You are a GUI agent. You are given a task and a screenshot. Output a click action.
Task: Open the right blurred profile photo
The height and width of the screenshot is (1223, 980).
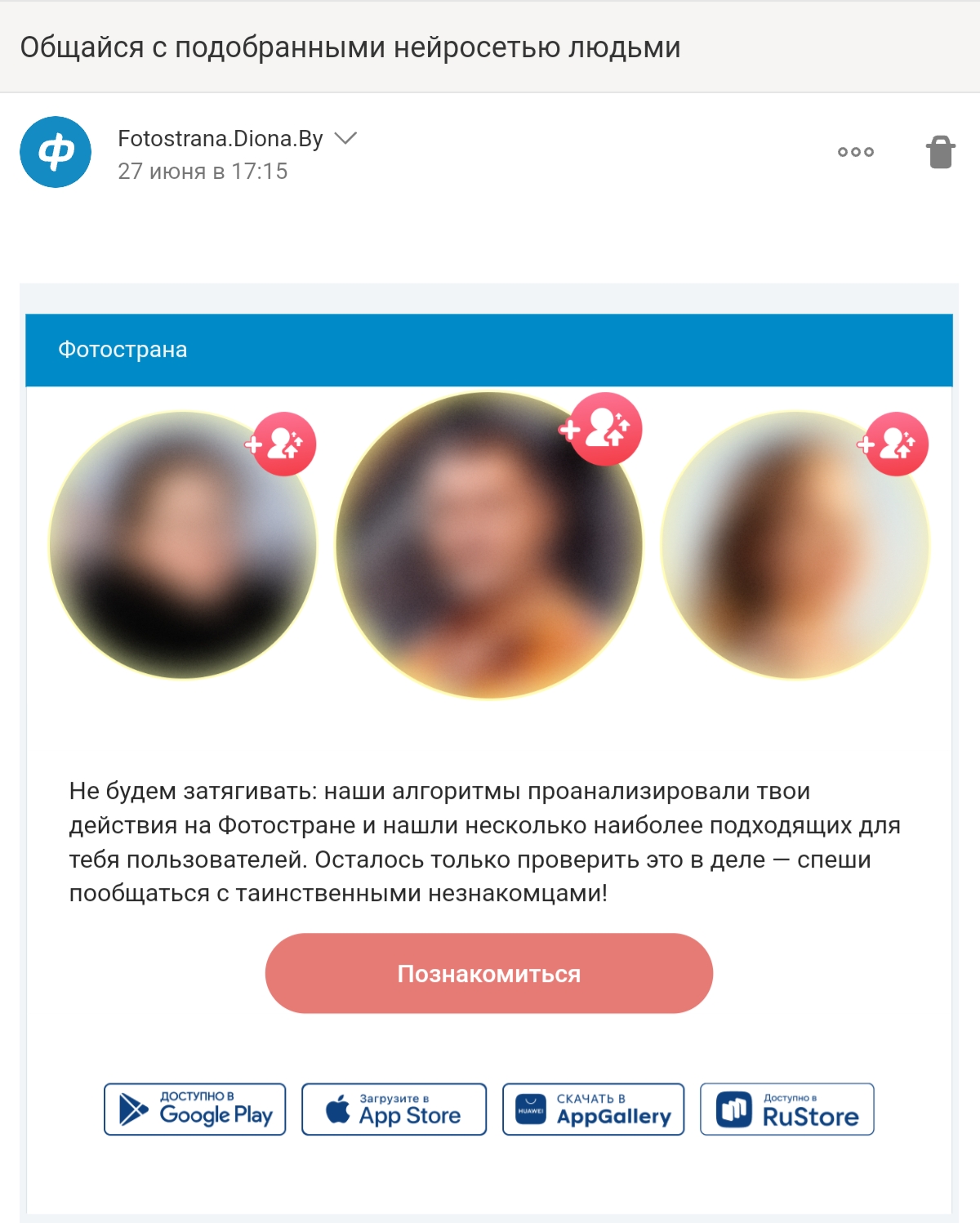795,546
